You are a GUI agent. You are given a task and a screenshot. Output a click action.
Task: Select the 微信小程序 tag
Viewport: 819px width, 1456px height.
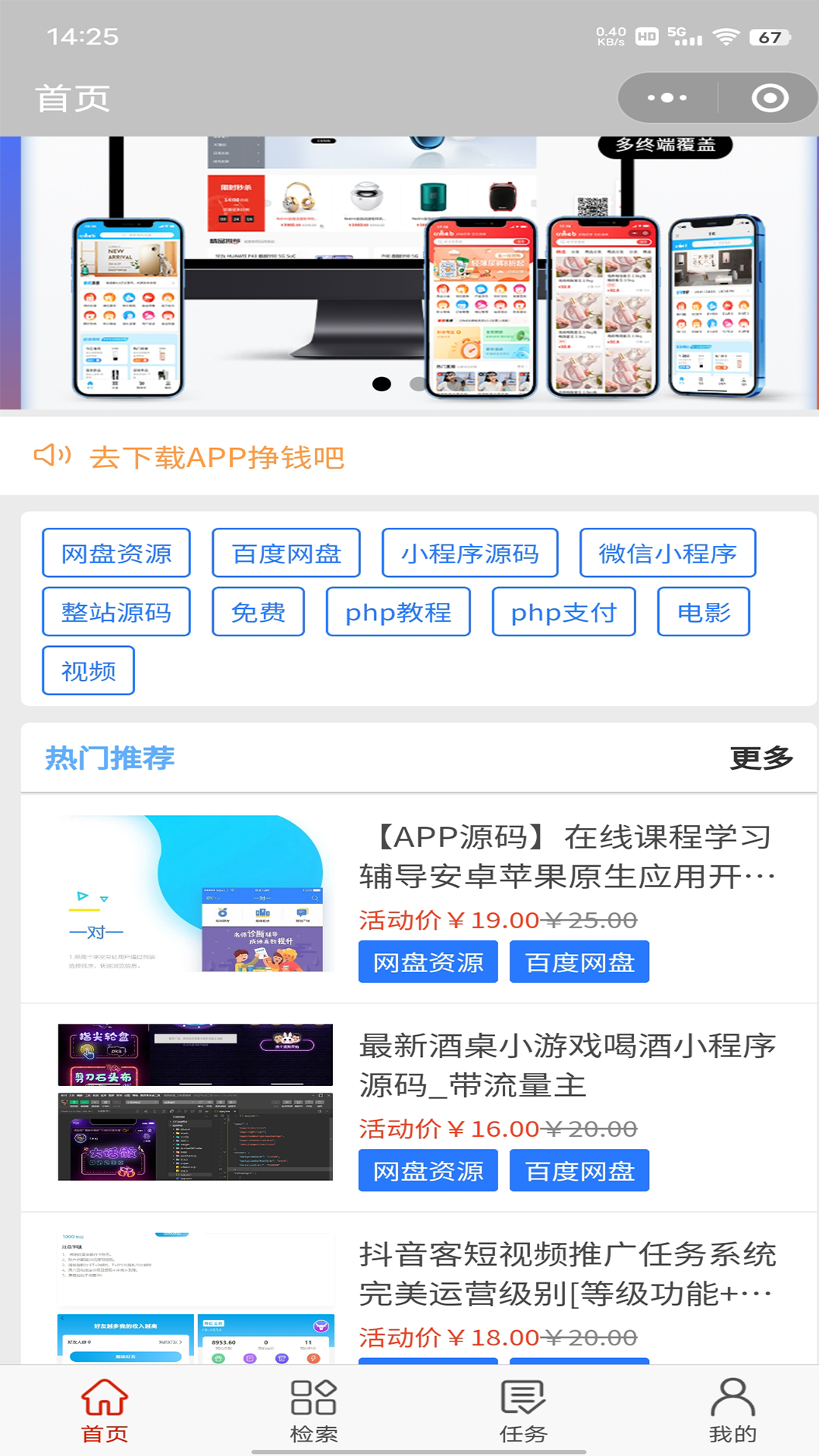tap(667, 553)
